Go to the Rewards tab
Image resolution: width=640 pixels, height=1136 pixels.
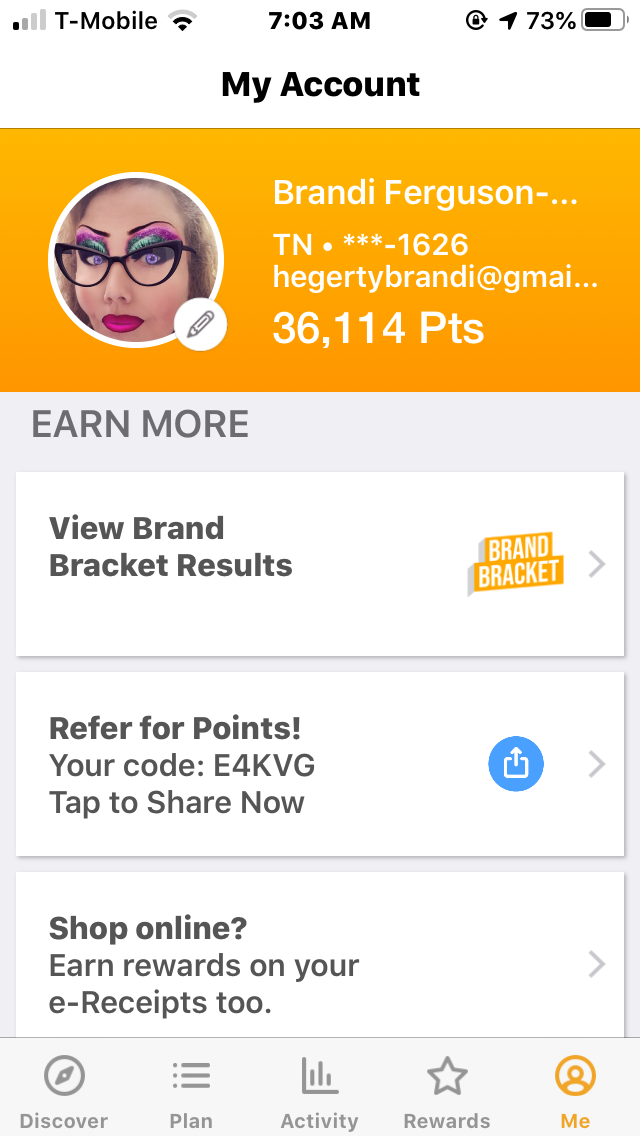coord(447,1091)
